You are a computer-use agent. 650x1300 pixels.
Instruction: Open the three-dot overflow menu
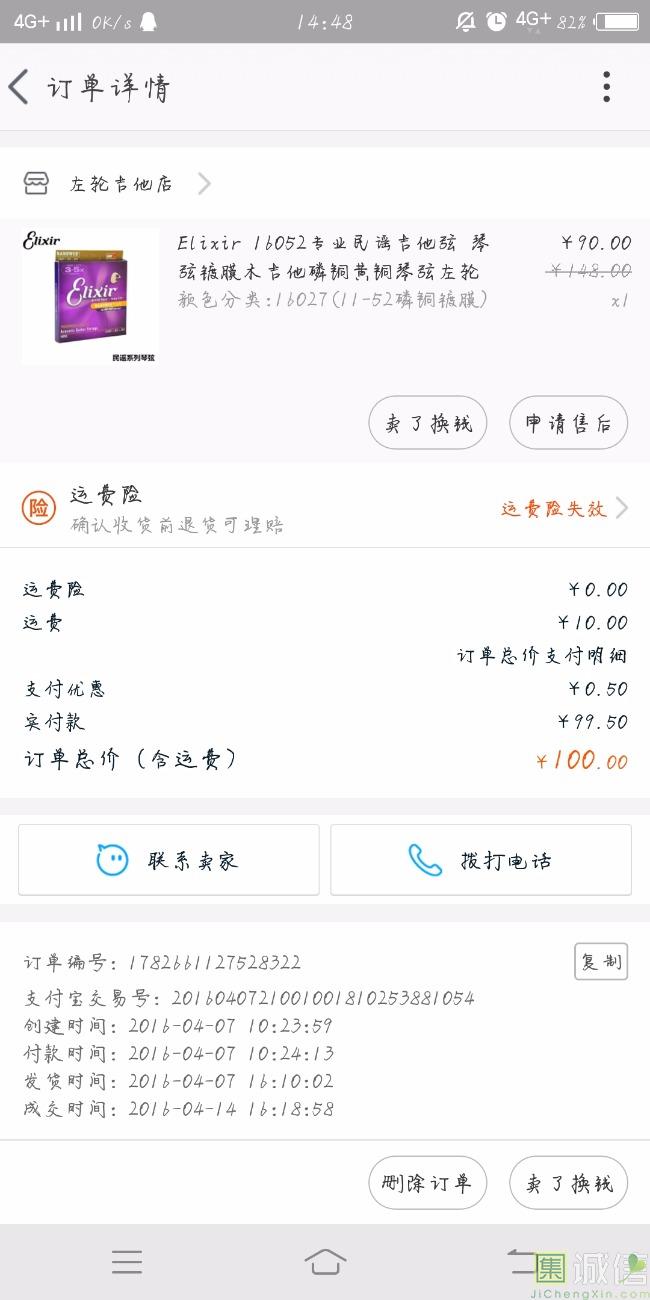tap(606, 87)
